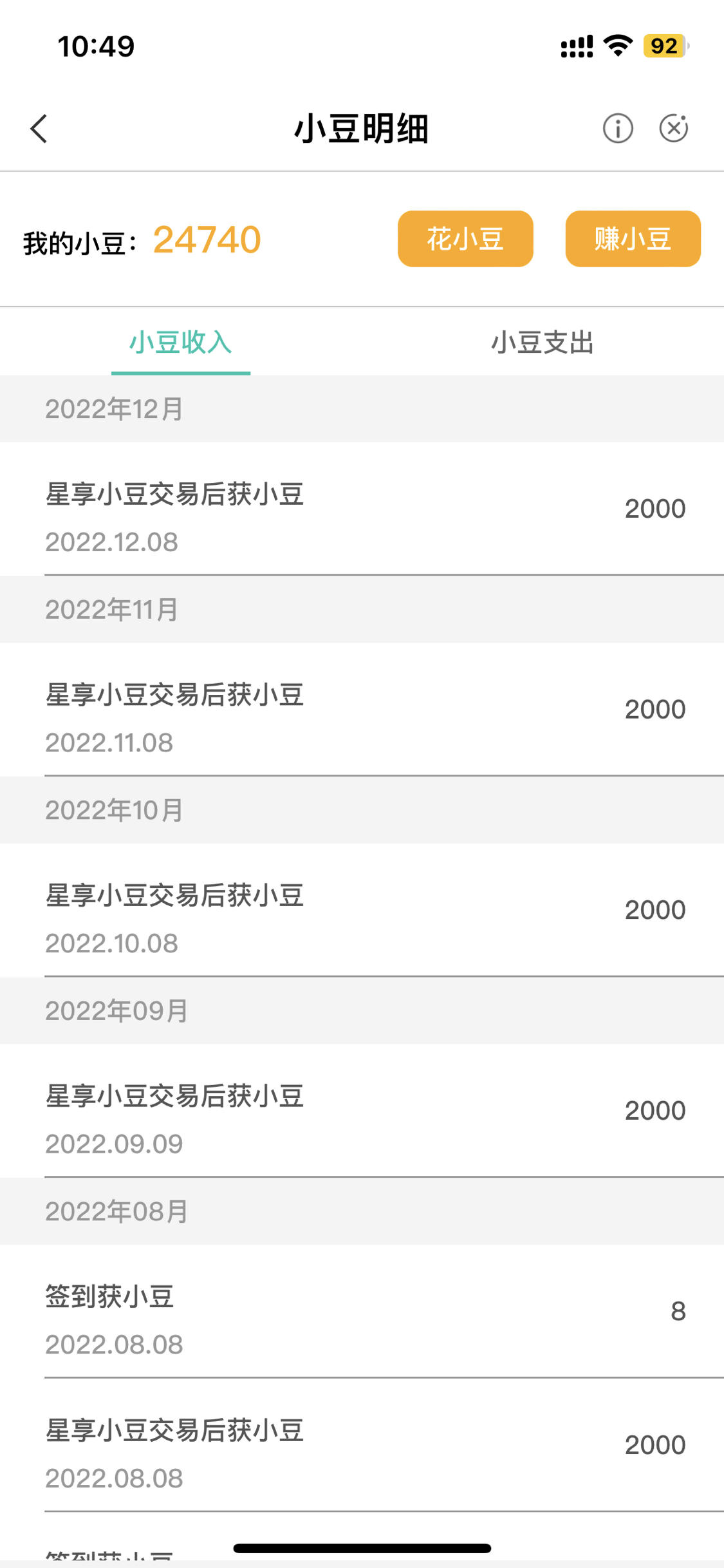Tap the circled X icon in header

pos(674,128)
